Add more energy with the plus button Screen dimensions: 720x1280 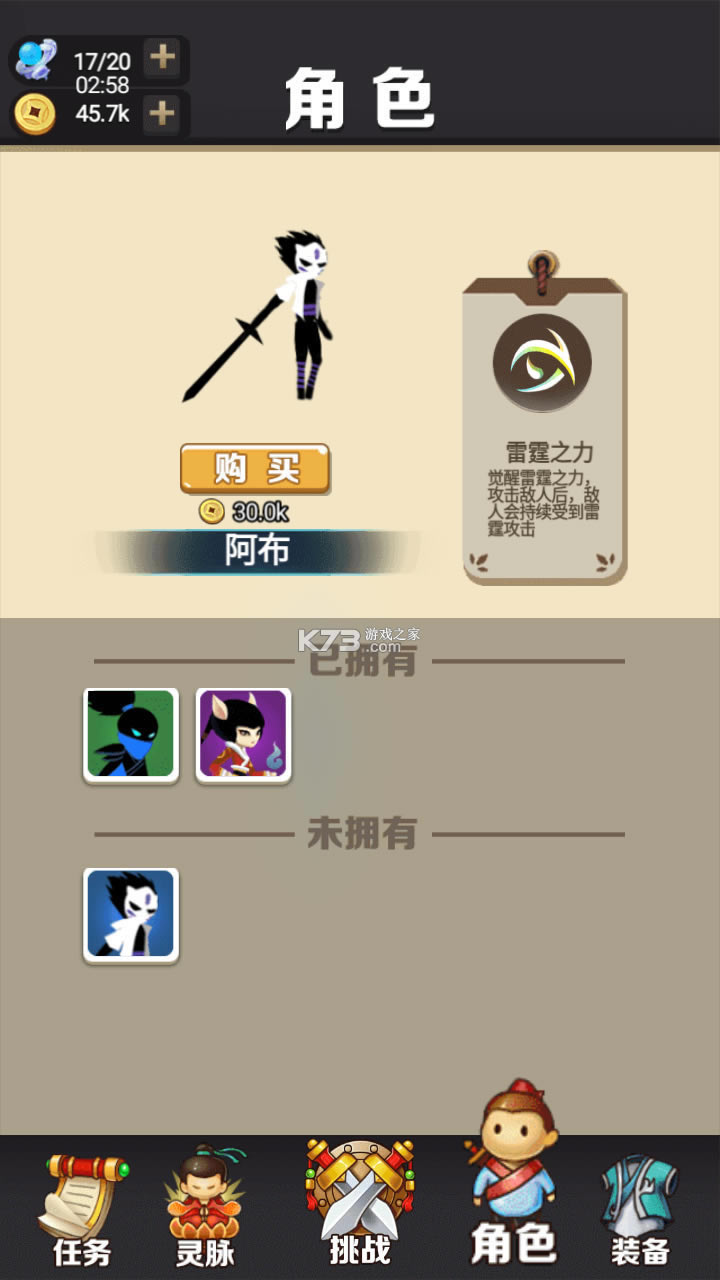pos(161,59)
